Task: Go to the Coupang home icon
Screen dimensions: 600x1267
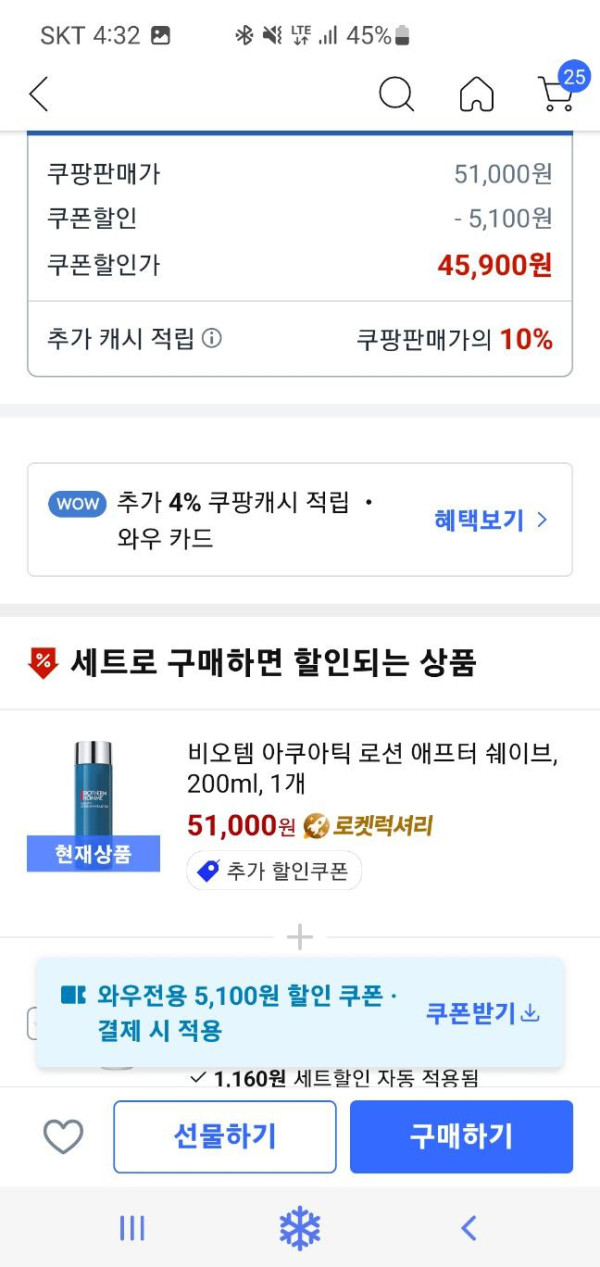Action: (x=476, y=95)
